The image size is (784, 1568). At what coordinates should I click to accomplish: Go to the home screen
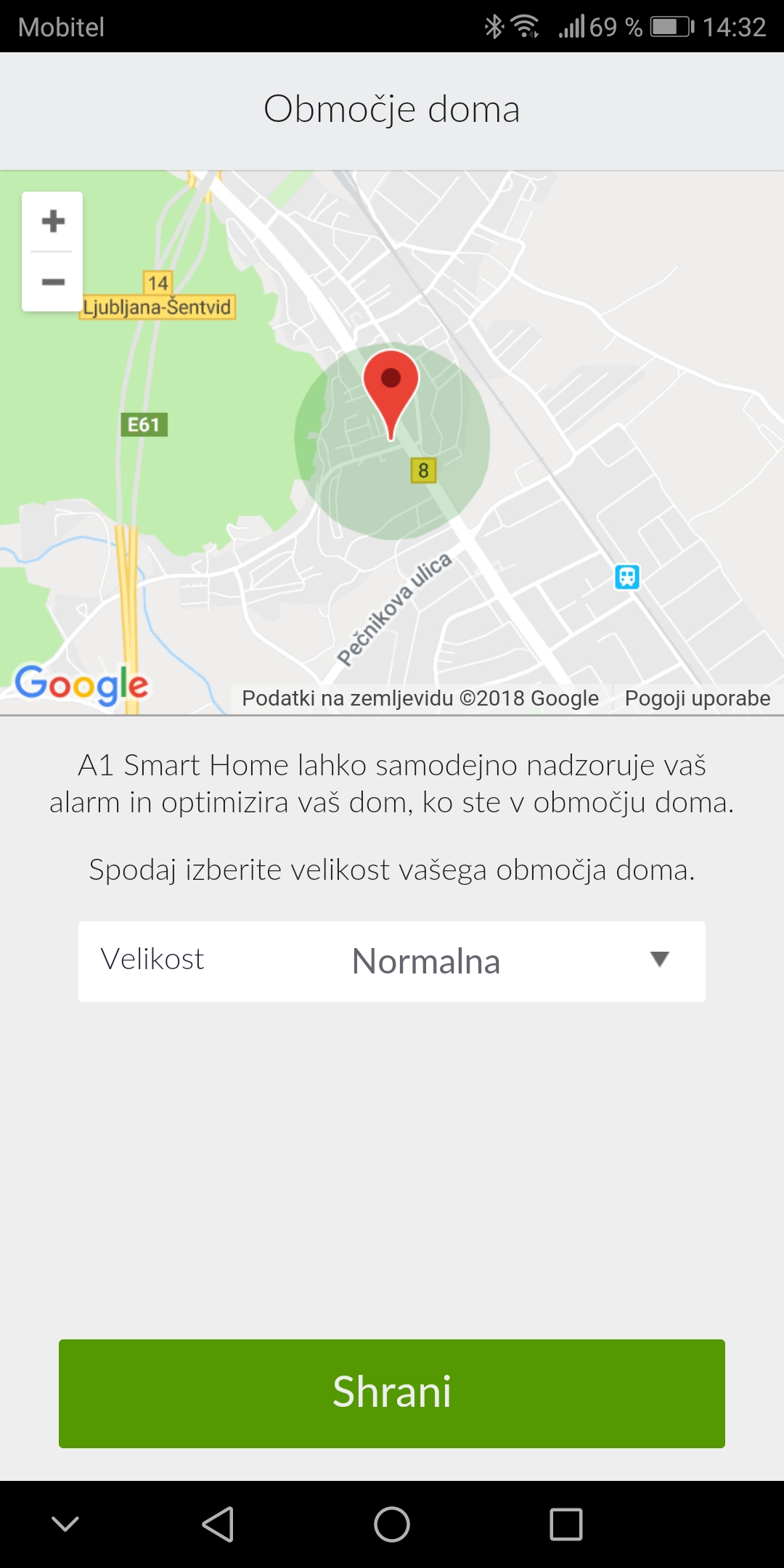(392, 1524)
